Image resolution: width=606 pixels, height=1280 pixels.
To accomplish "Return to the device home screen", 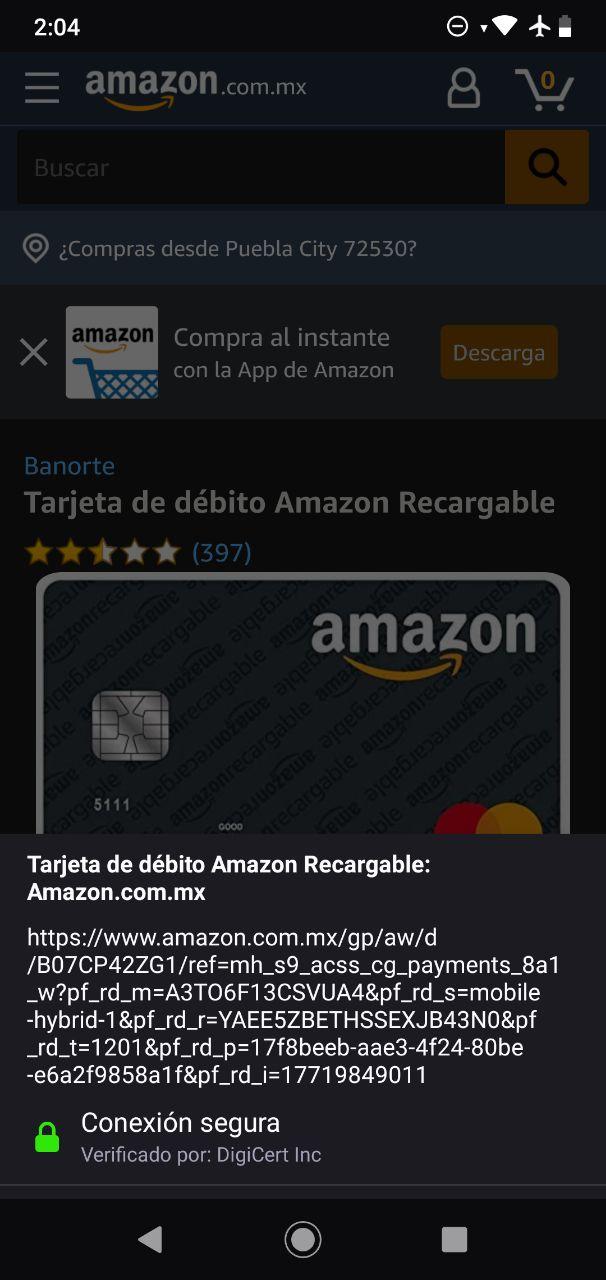I will pos(302,1240).
